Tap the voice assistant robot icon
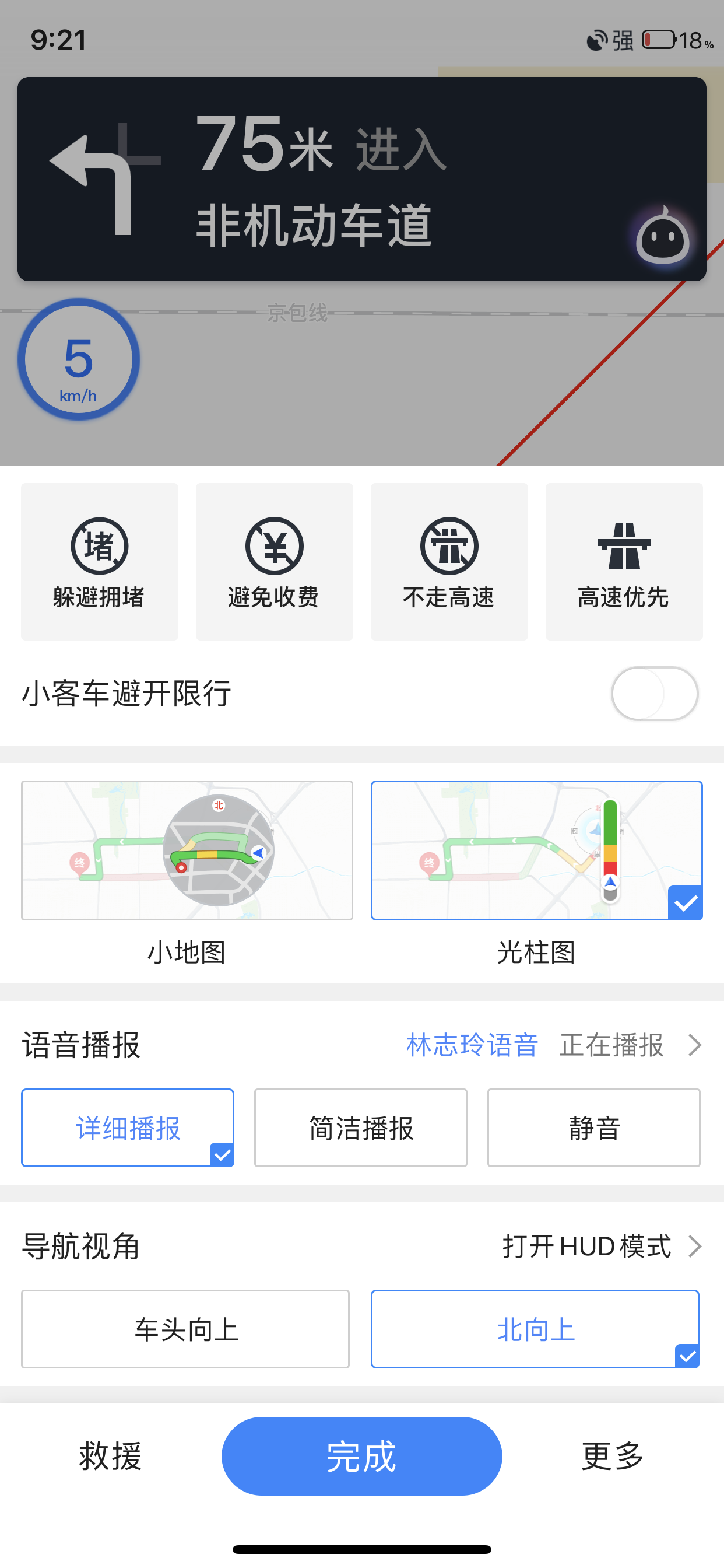 pos(663,237)
